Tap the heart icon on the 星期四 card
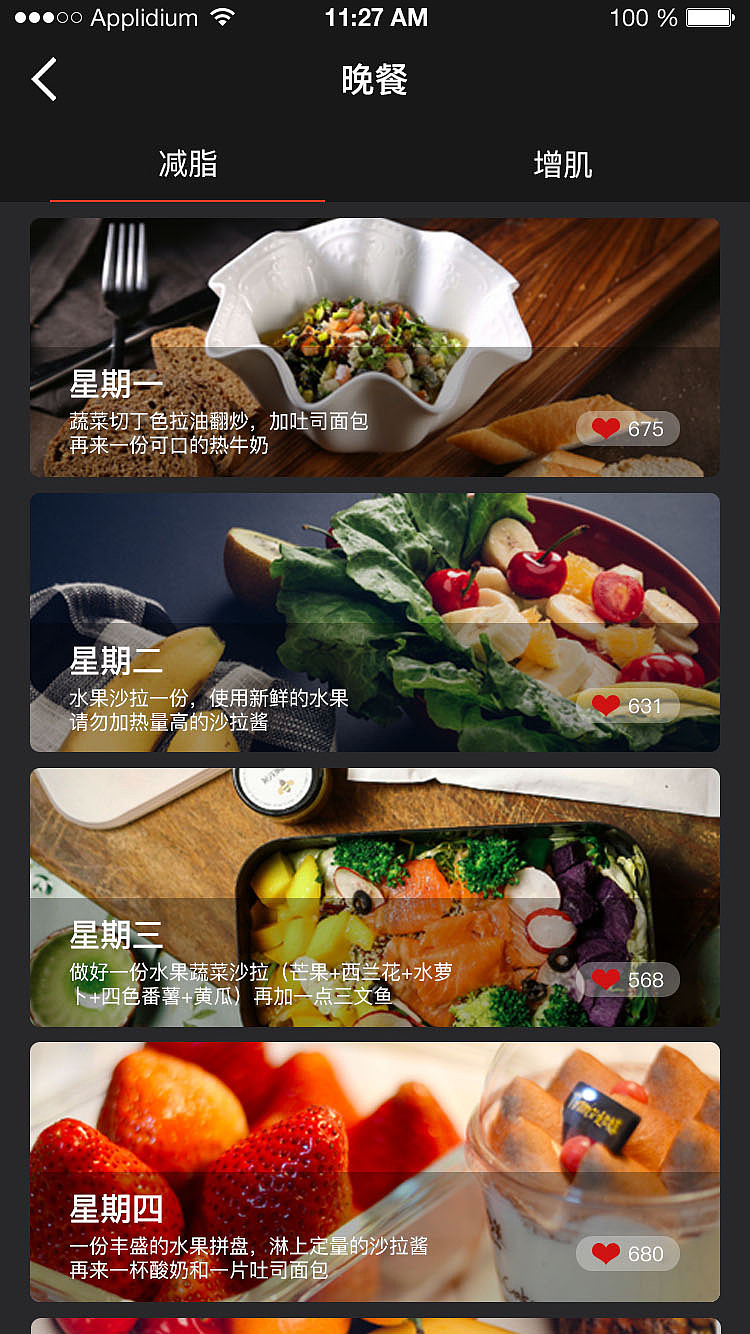Screen dimensions: 750x1334 tap(604, 1253)
